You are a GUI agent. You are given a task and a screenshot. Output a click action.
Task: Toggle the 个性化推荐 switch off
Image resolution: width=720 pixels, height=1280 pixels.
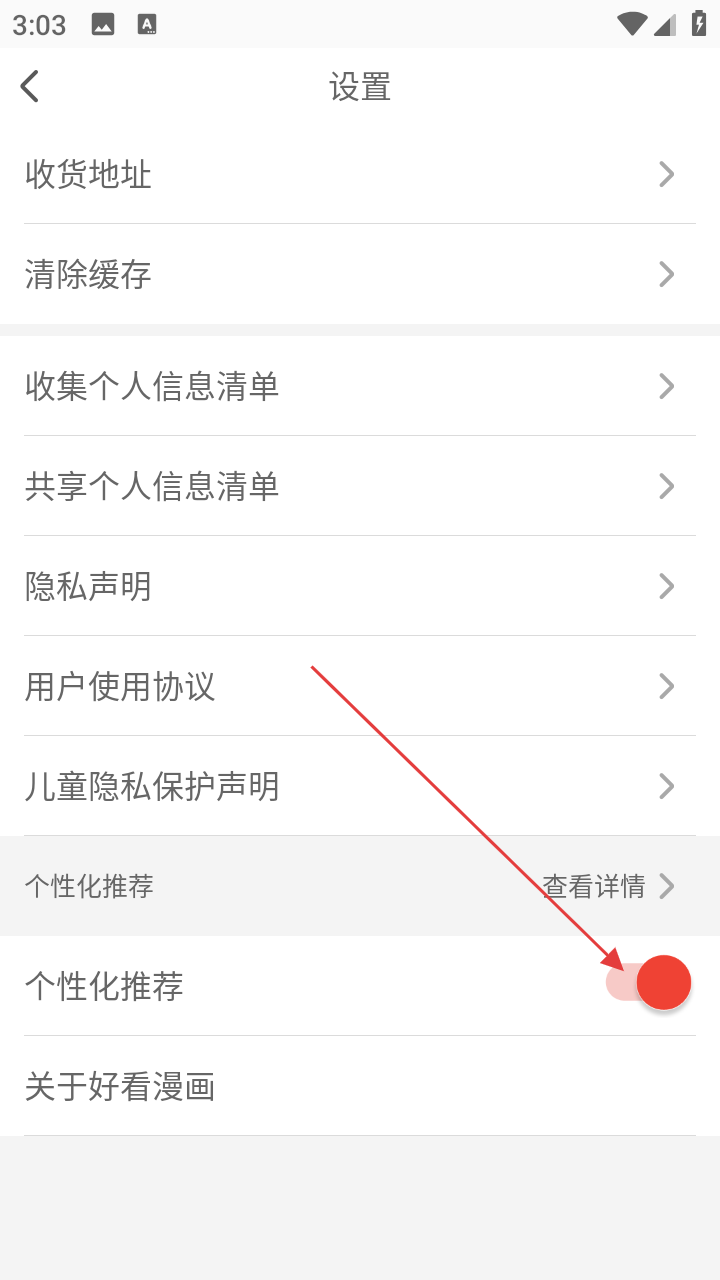pos(650,983)
